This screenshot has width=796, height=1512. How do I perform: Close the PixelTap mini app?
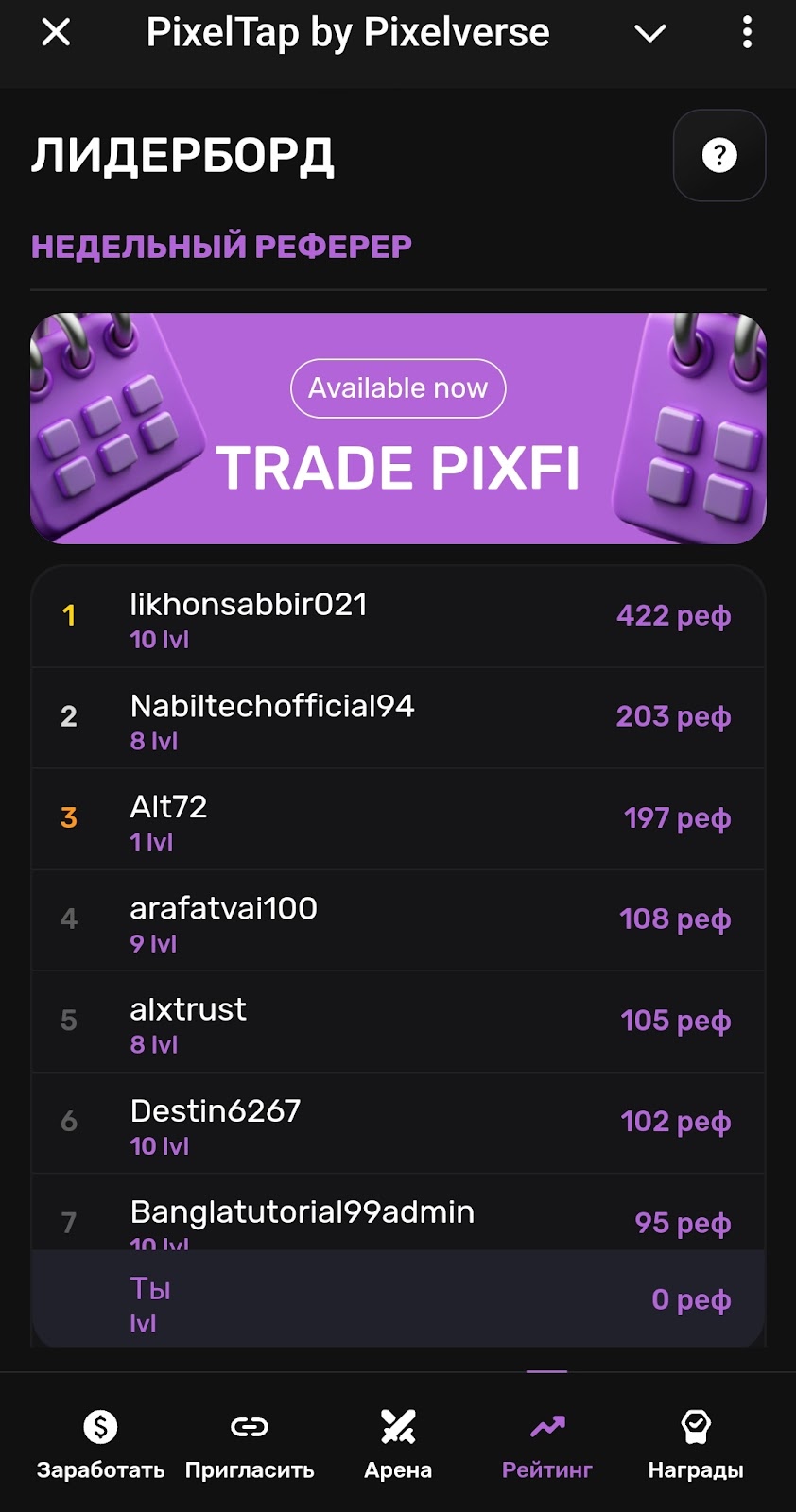56,33
